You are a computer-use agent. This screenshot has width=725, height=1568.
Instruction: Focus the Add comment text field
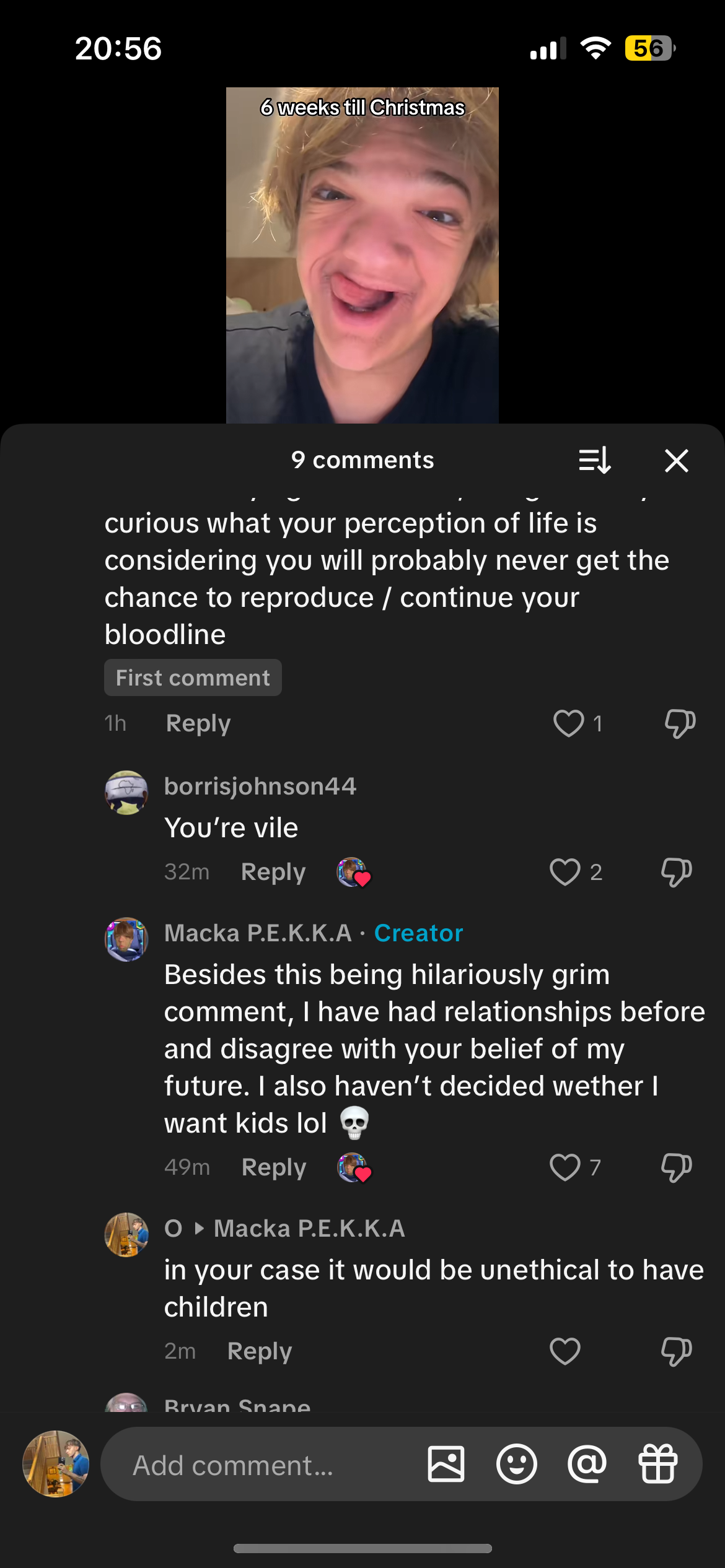point(260,1465)
